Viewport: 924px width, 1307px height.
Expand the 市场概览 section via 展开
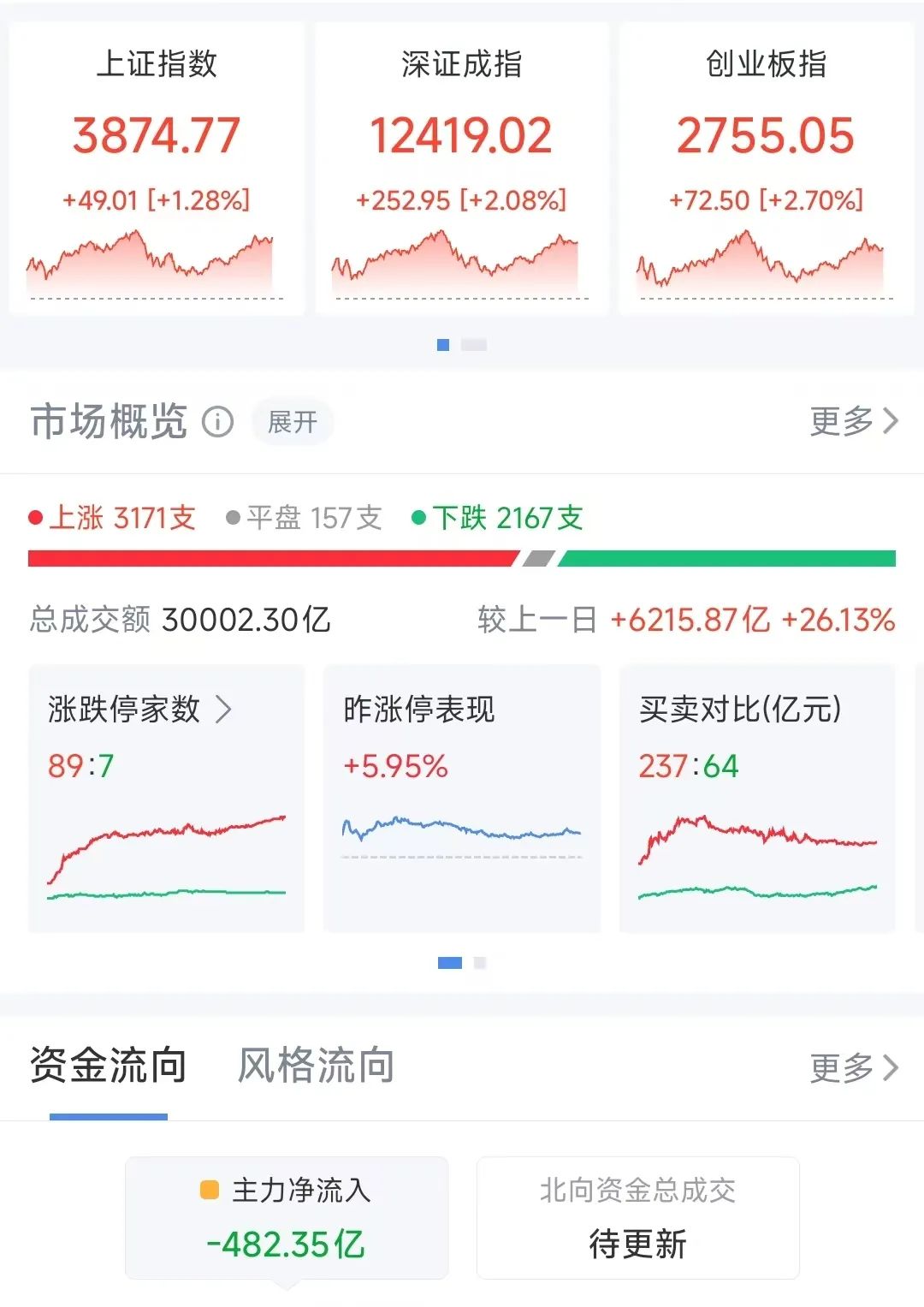[x=292, y=421]
